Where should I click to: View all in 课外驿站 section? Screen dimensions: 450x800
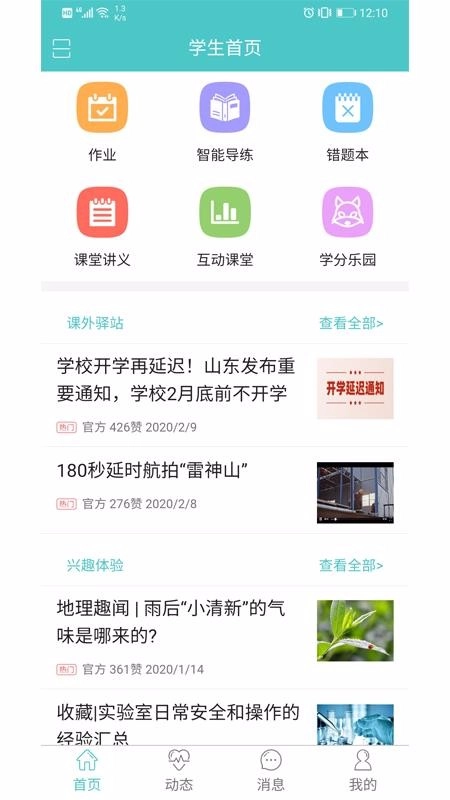[351, 323]
